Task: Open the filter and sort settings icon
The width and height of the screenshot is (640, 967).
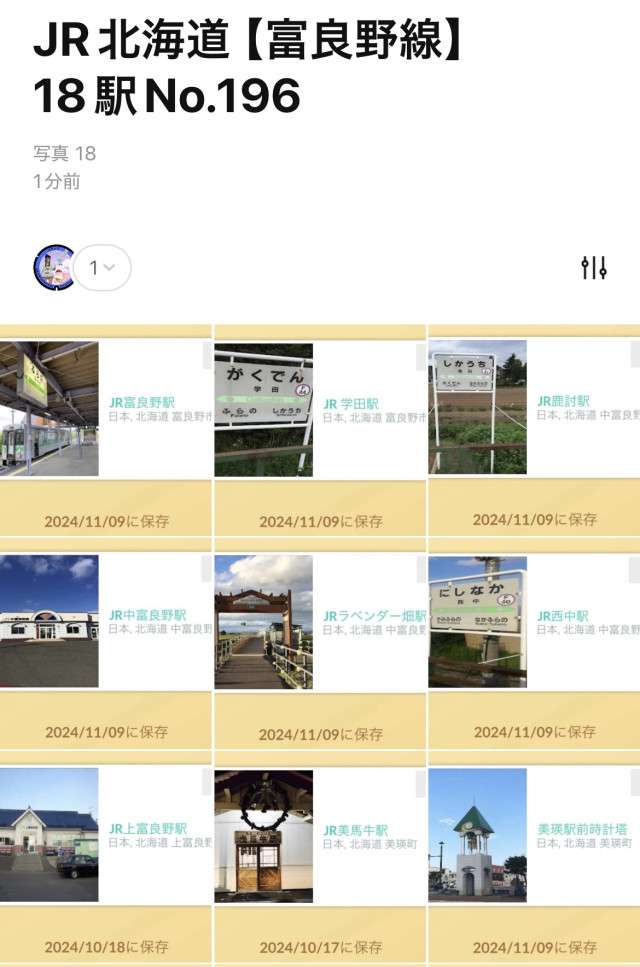Action: click(x=594, y=267)
